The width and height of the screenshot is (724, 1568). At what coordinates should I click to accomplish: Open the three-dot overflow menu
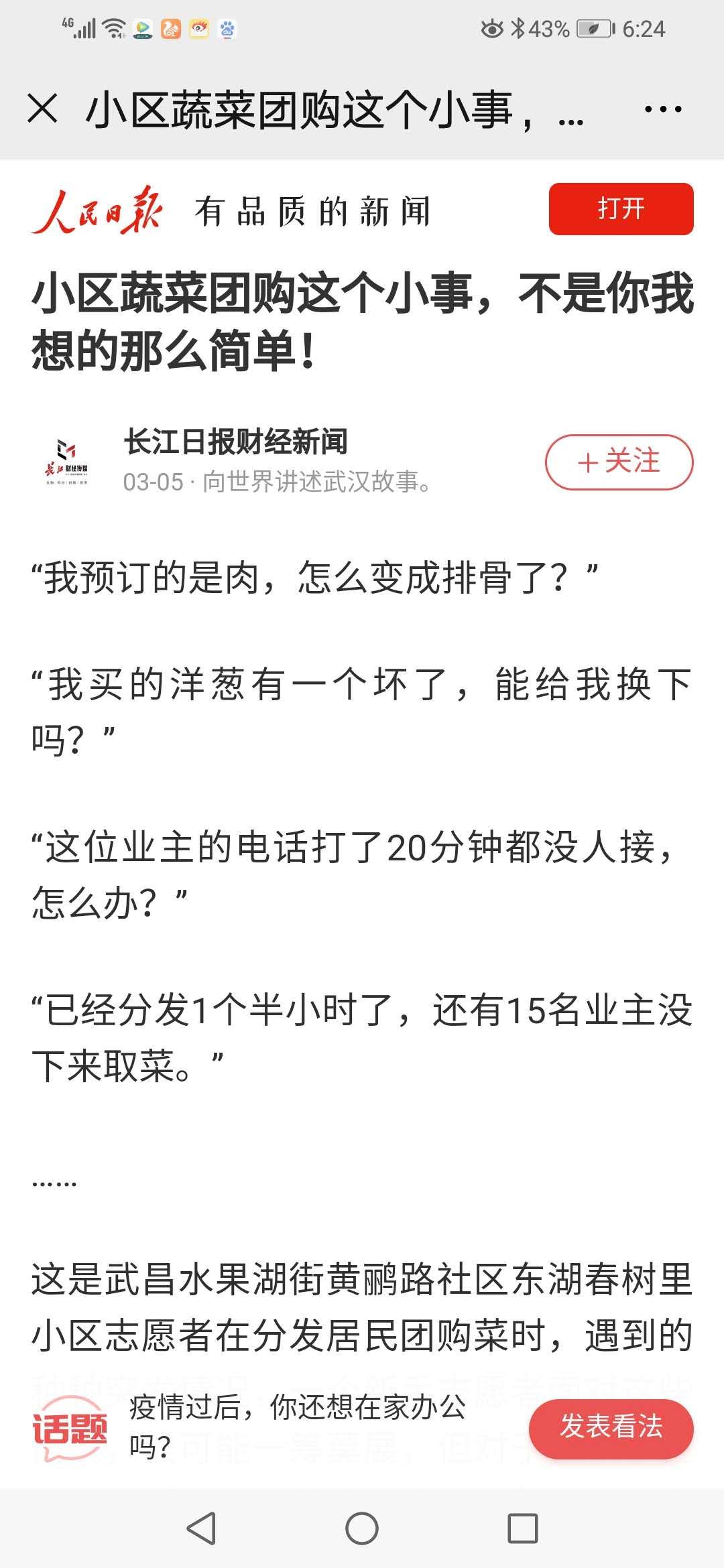(662, 109)
